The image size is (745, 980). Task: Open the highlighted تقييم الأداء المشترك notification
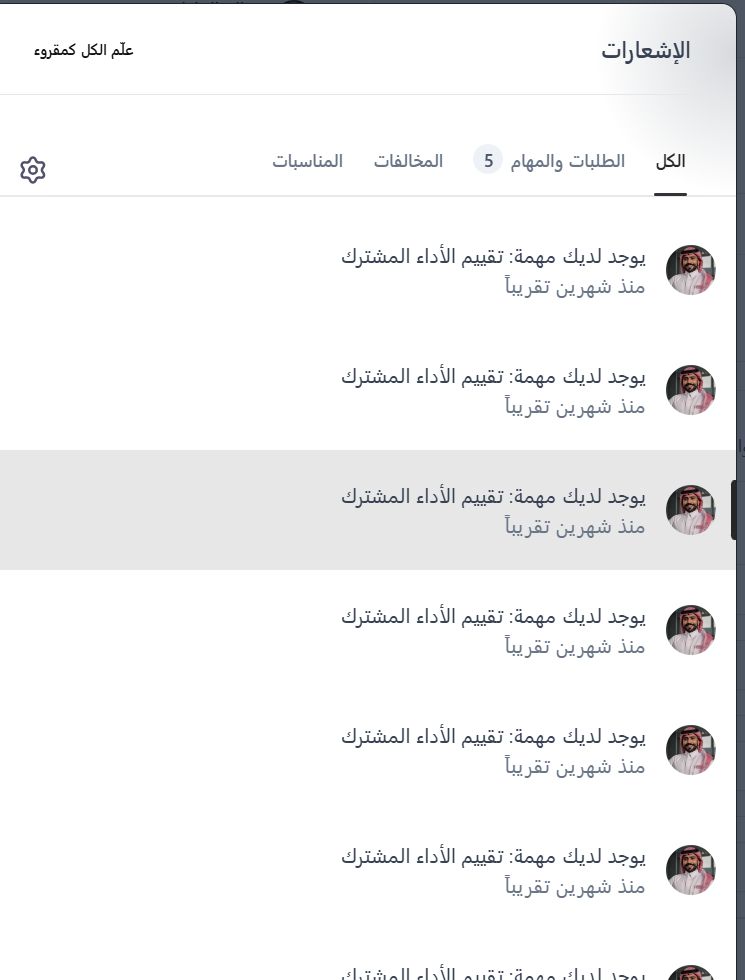click(492, 509)
